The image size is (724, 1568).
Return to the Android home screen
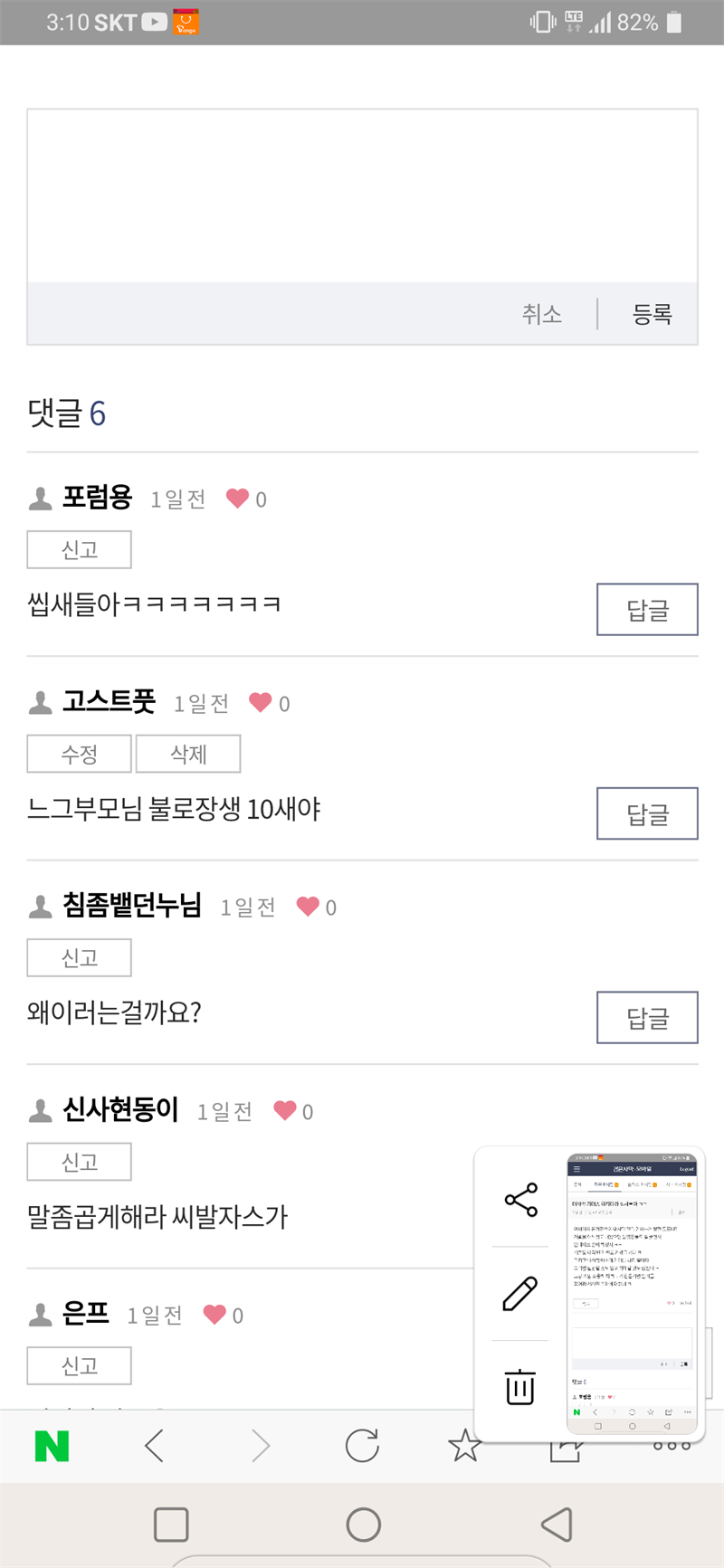363,1525
